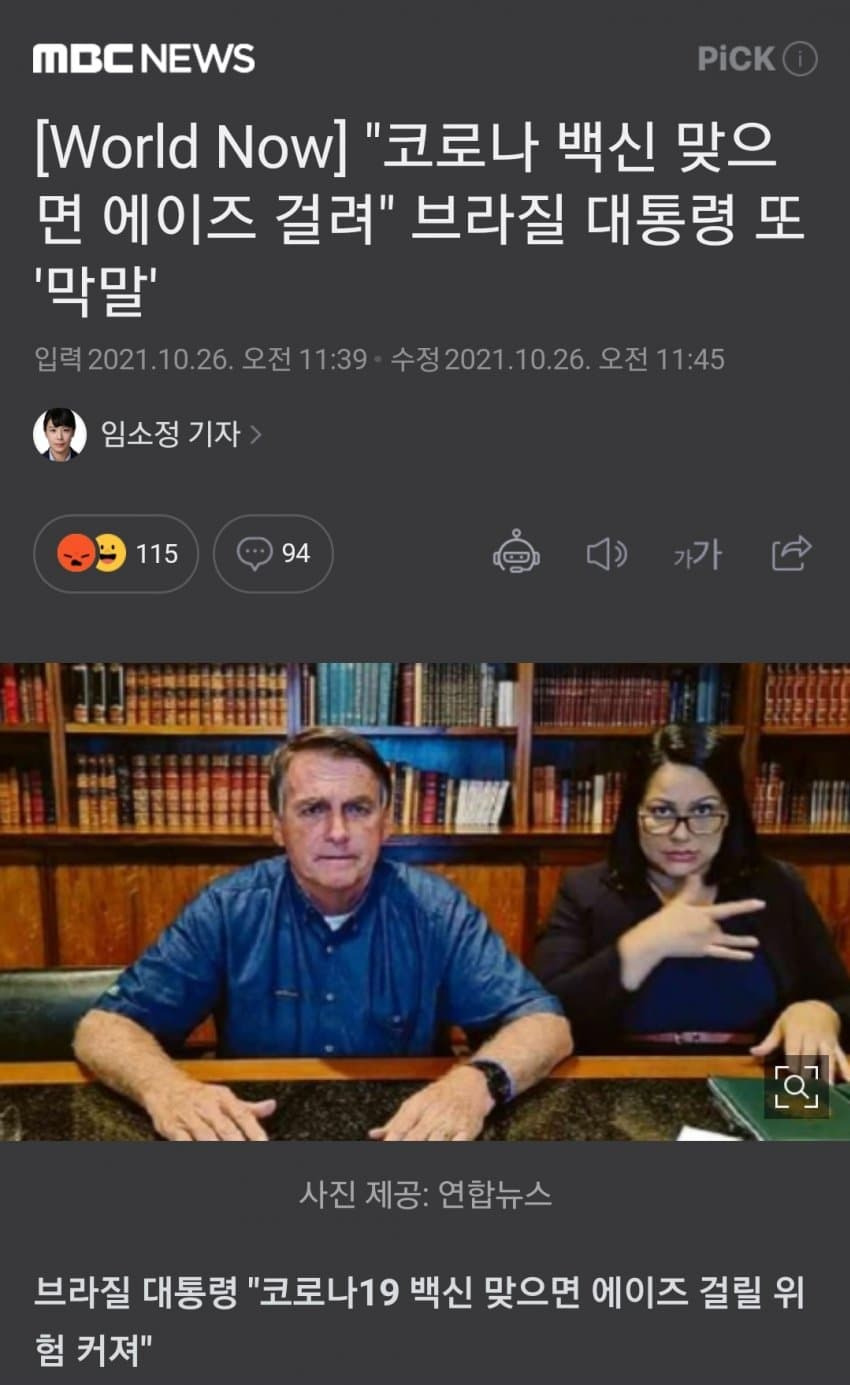
Task: Open the AI summary bot icon
Action: point(516,553)
